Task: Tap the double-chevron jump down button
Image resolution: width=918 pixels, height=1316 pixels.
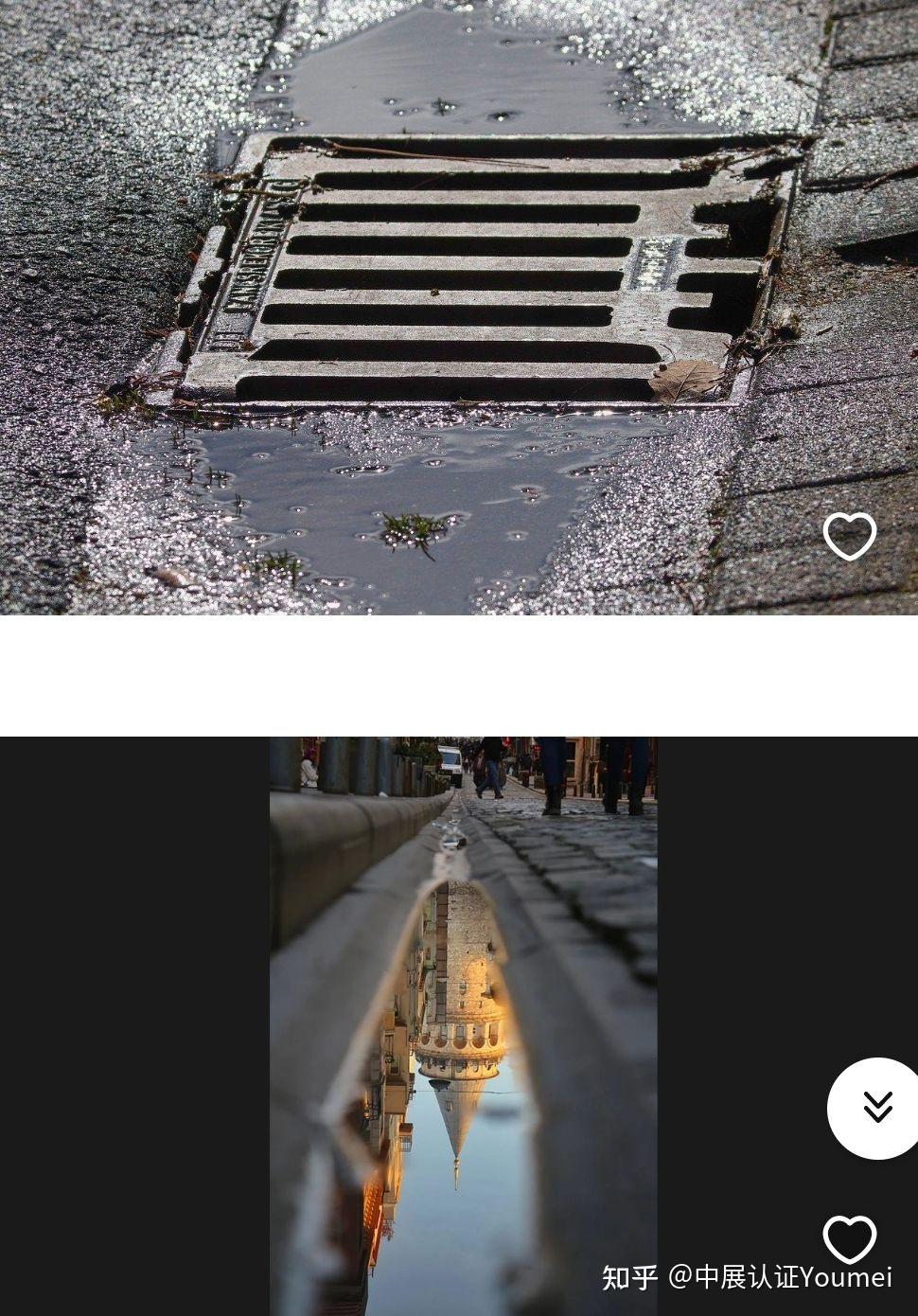Action: [876, 1107]
